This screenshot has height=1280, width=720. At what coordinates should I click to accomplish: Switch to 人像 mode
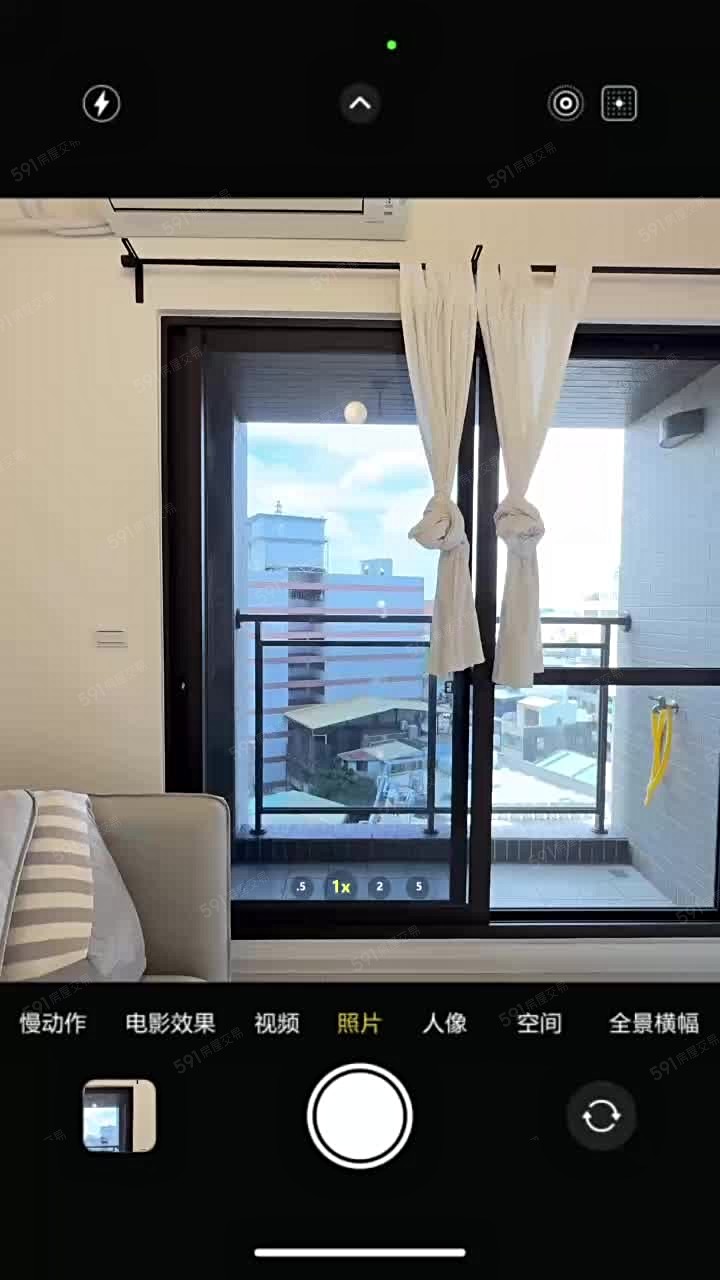(444, 1023)
